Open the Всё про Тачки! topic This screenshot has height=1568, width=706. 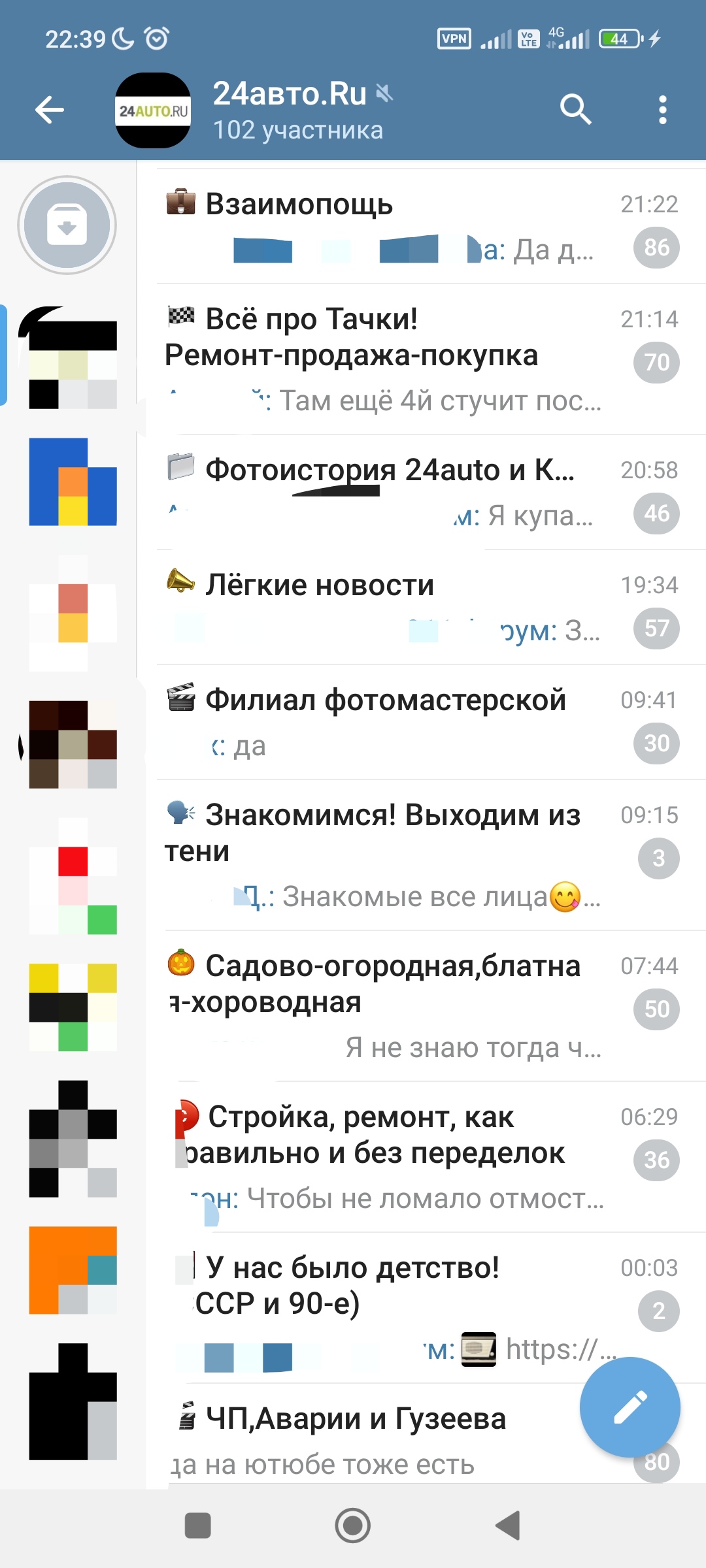point(431,359)
